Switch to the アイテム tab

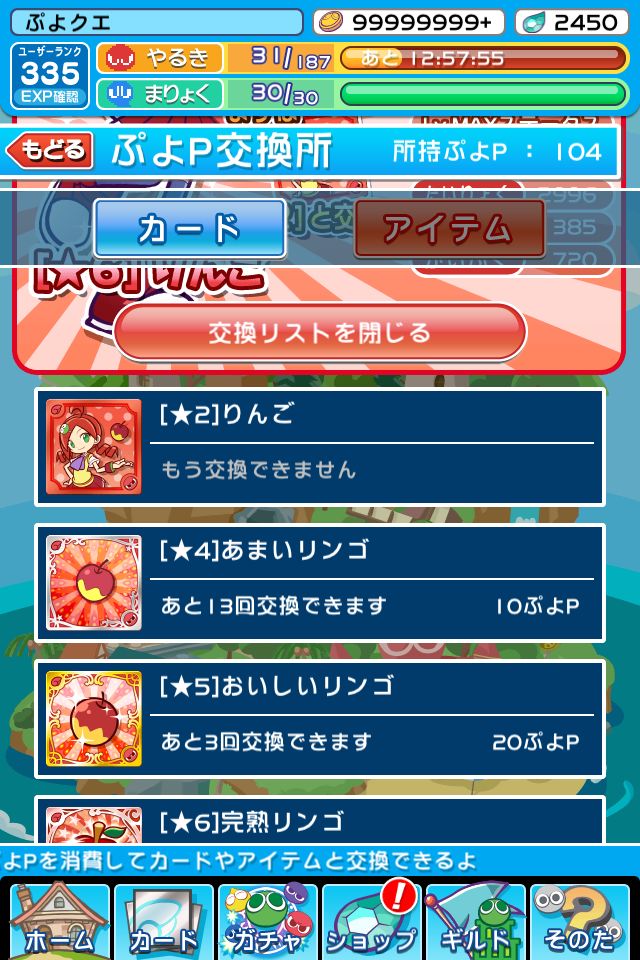point(449,228)
